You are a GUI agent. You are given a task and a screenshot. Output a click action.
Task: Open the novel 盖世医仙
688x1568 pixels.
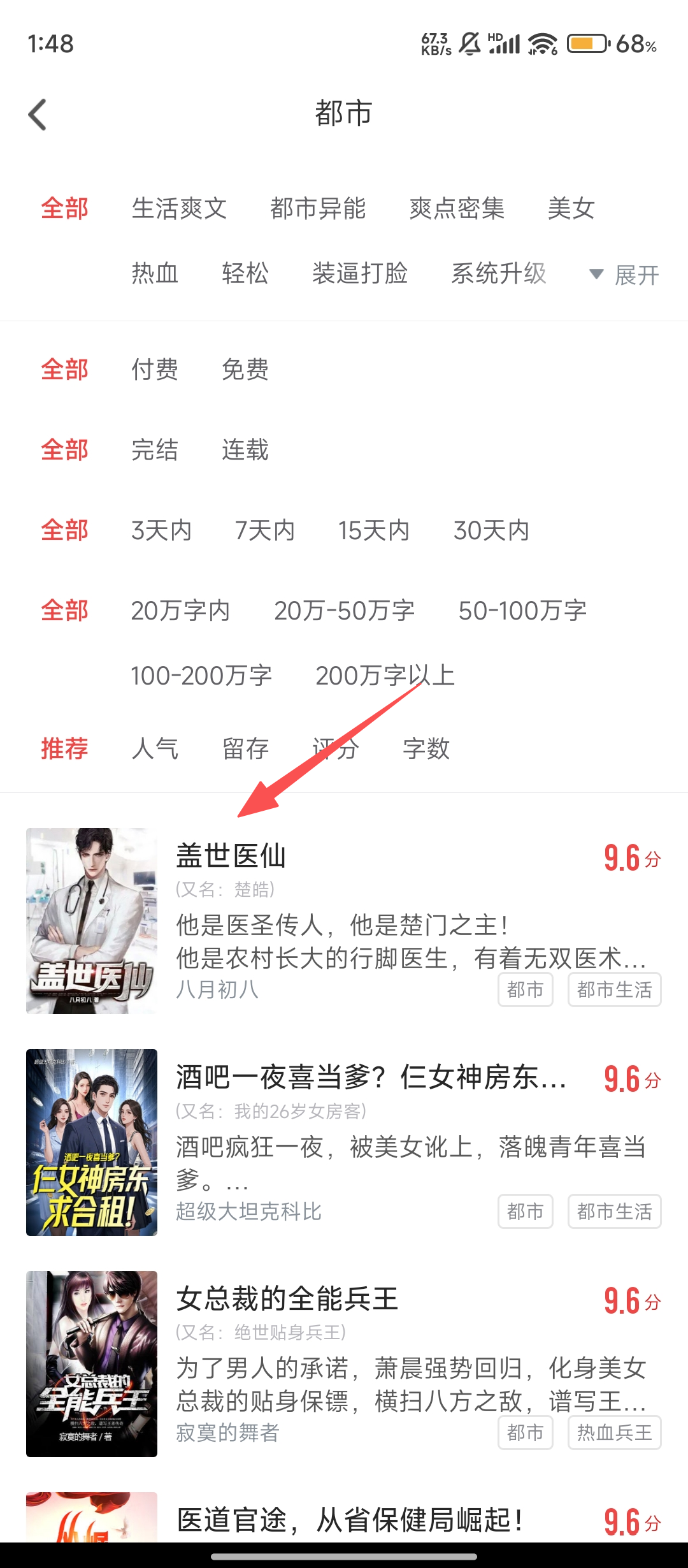click(231, 855)
